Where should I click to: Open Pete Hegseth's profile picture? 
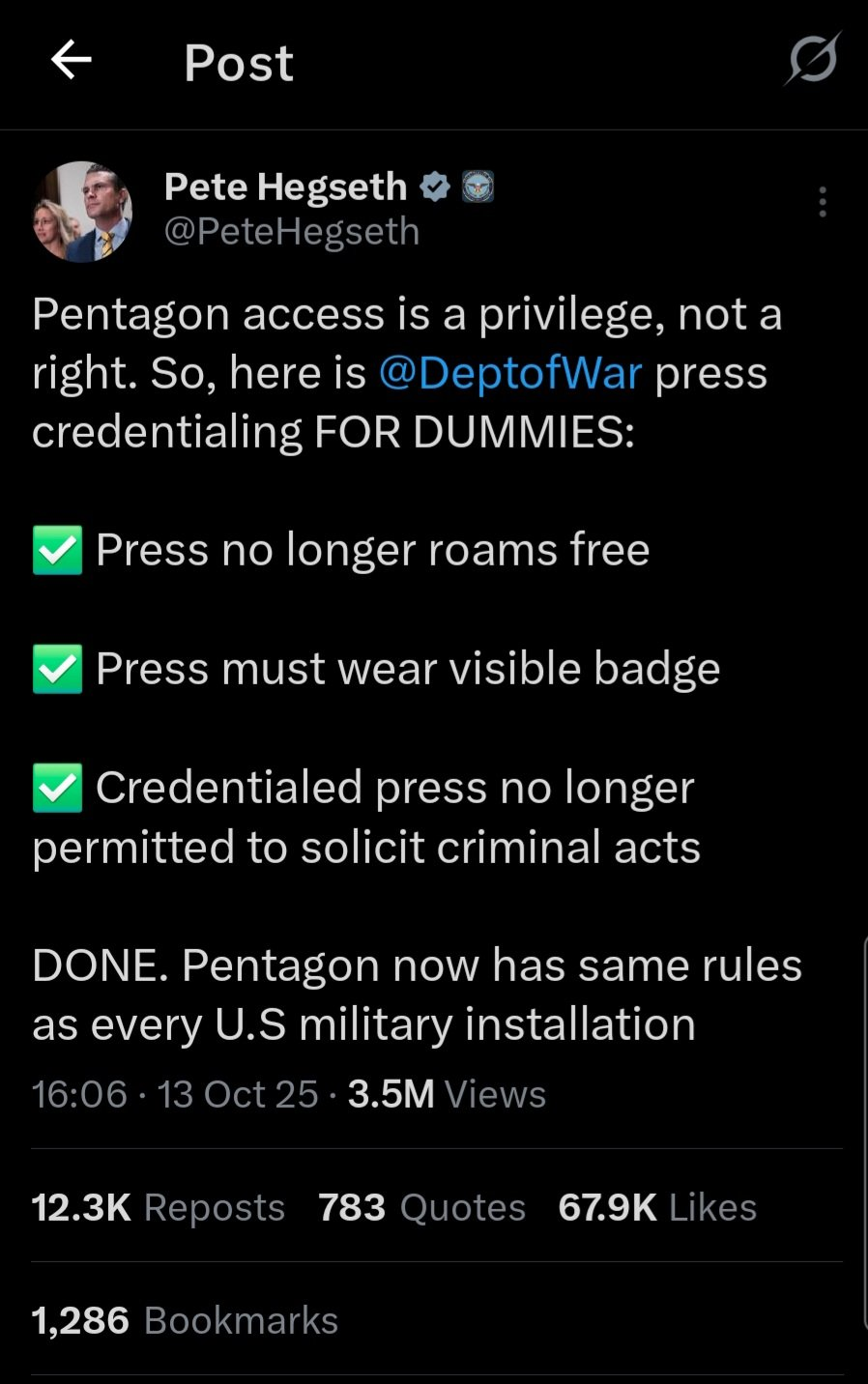(82, 212)
